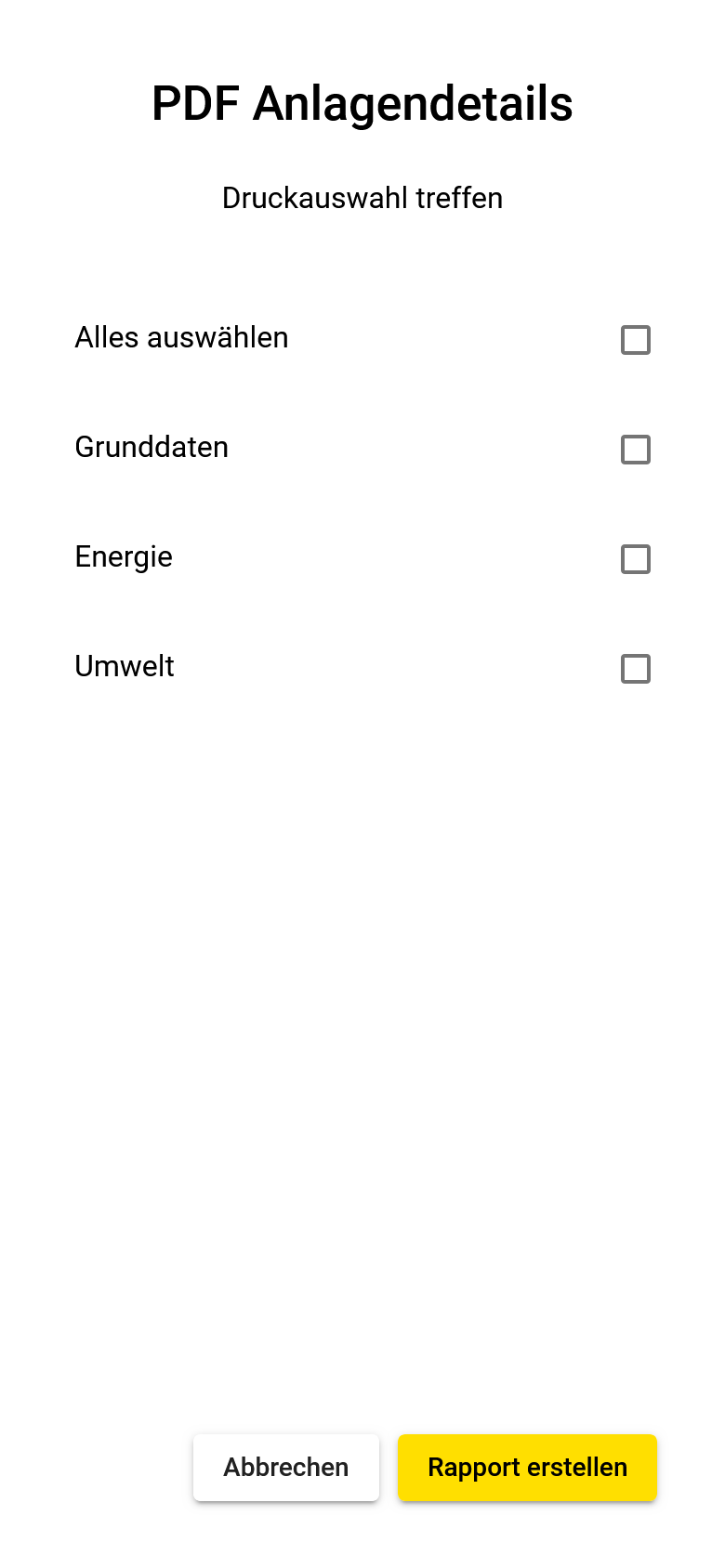Mark Grunddaten for inclusion in the PDF

[636, 450]
